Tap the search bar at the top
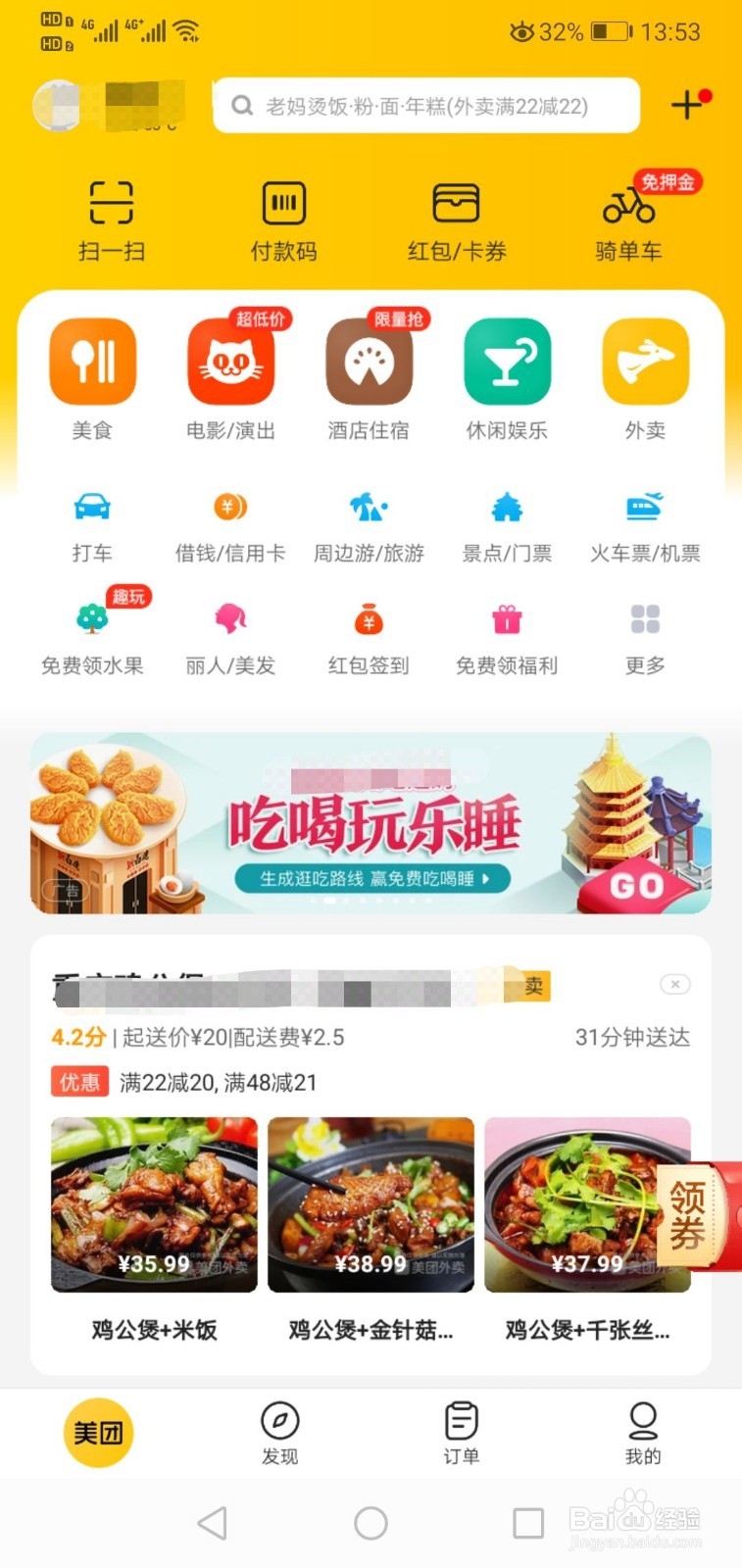This screenshot has height=1568, width=742. (x=426, y=104)
